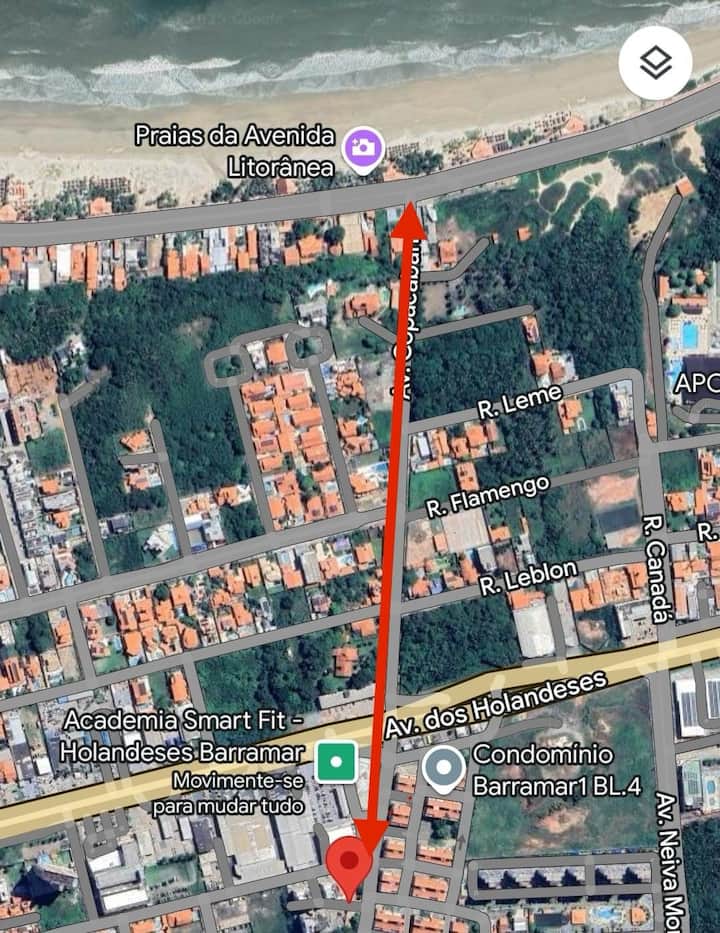
Task: Select the red dropped pin
Action: (x=350, y=866)
